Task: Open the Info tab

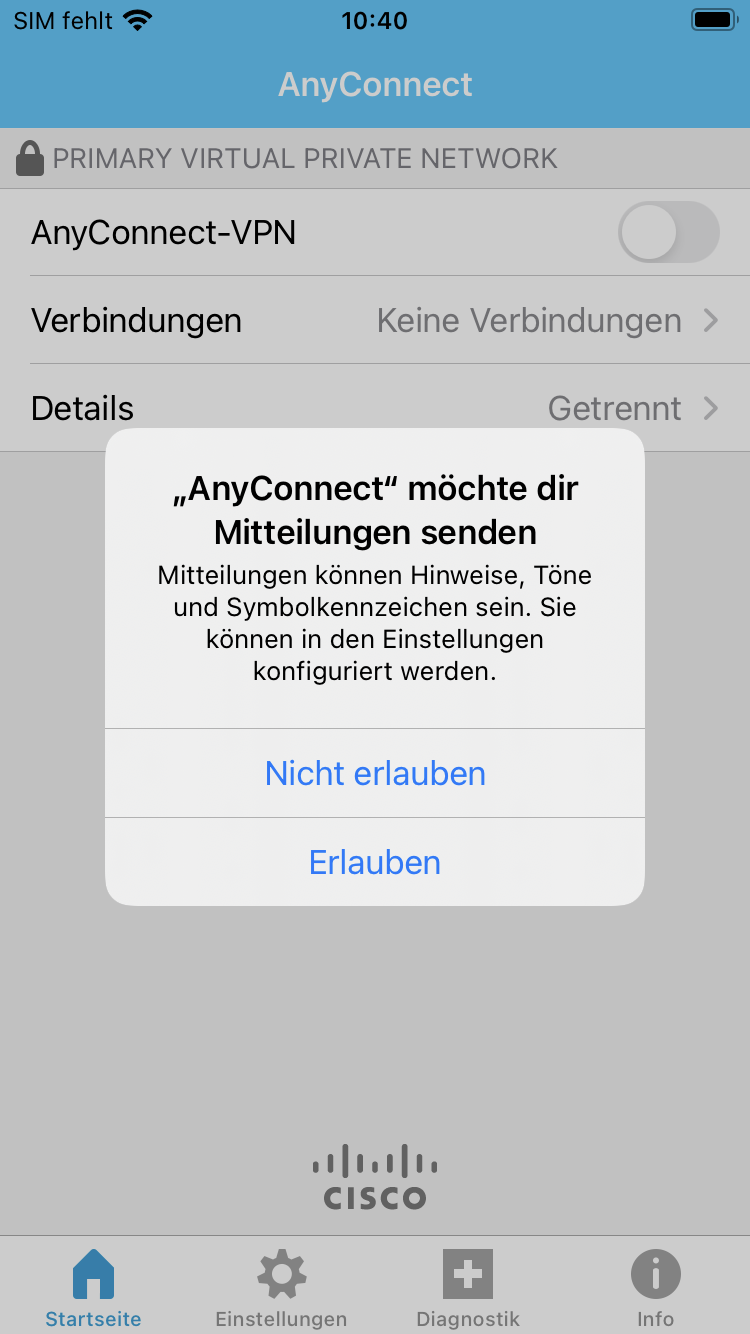Action: coord(655,1287)
